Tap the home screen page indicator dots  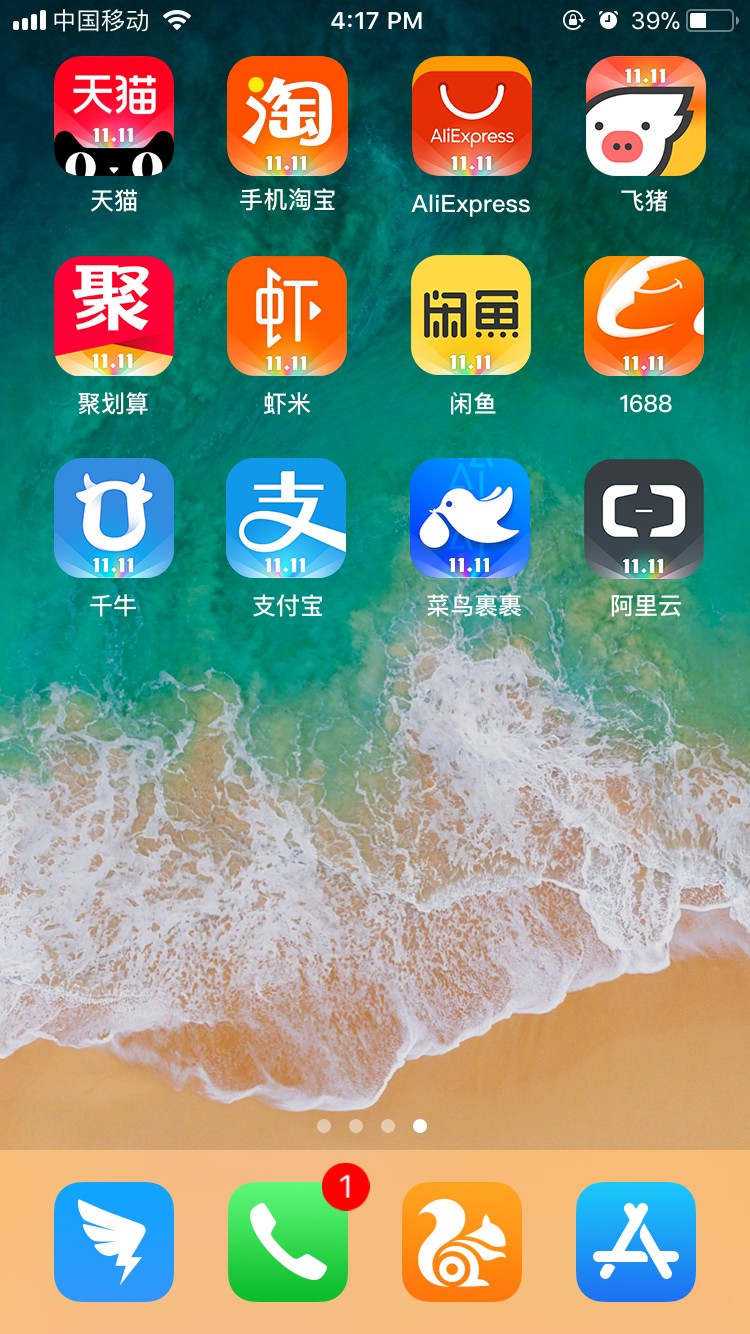[x=372, y=1126]
